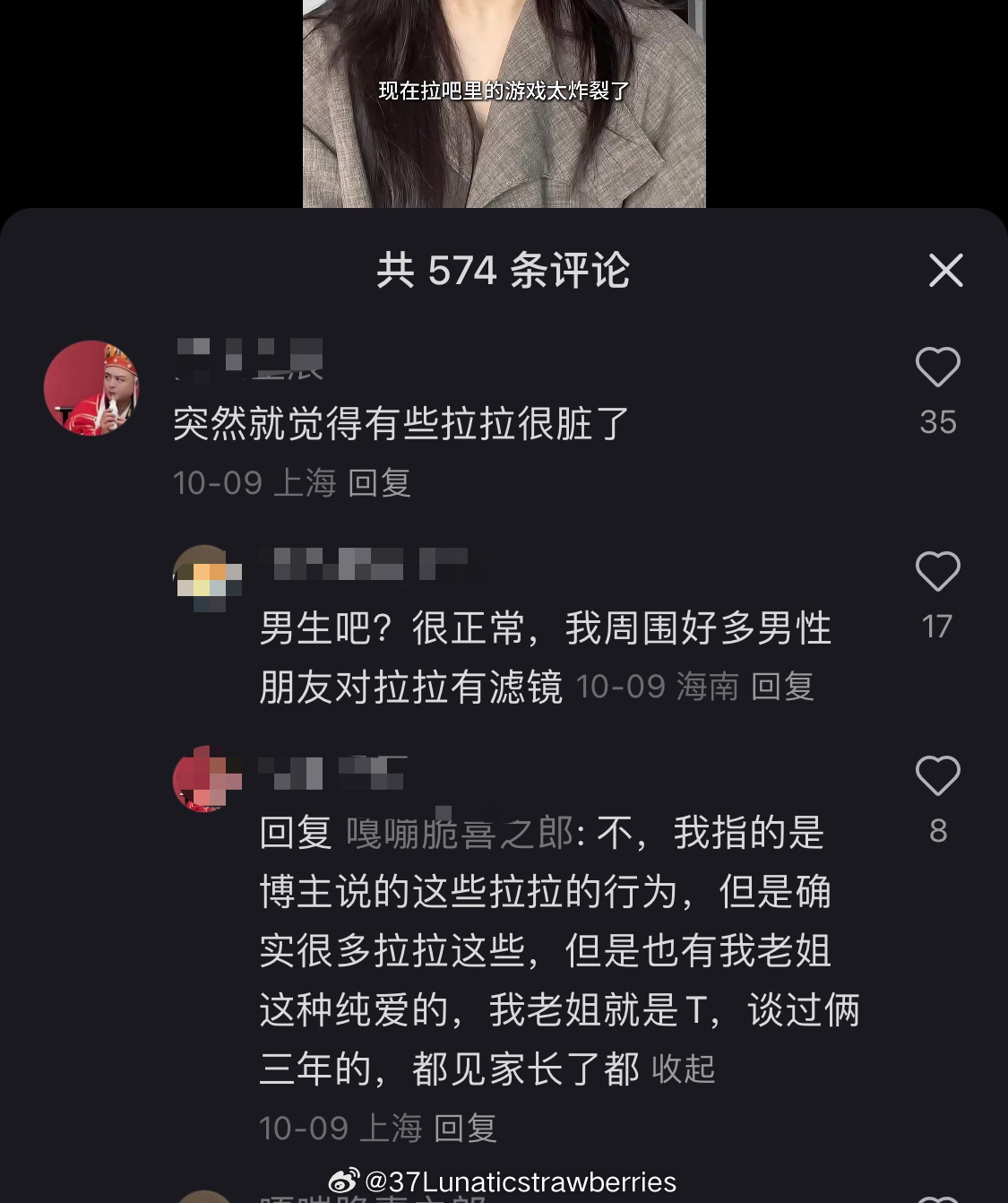Reply to the top comment from Shanghai
Viewport: 1008px width, 1203px height.
pos(379,483)
